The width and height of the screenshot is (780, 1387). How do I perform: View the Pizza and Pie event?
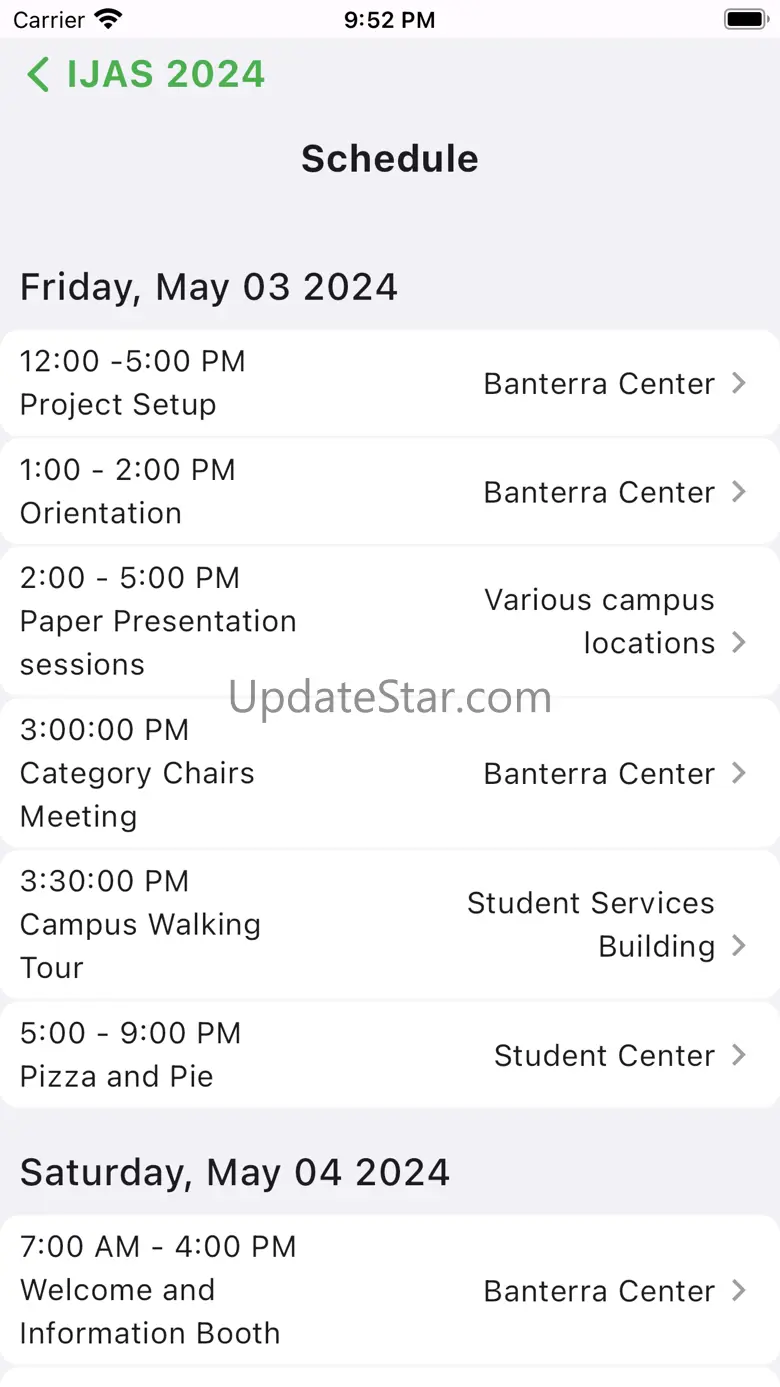389,1055
